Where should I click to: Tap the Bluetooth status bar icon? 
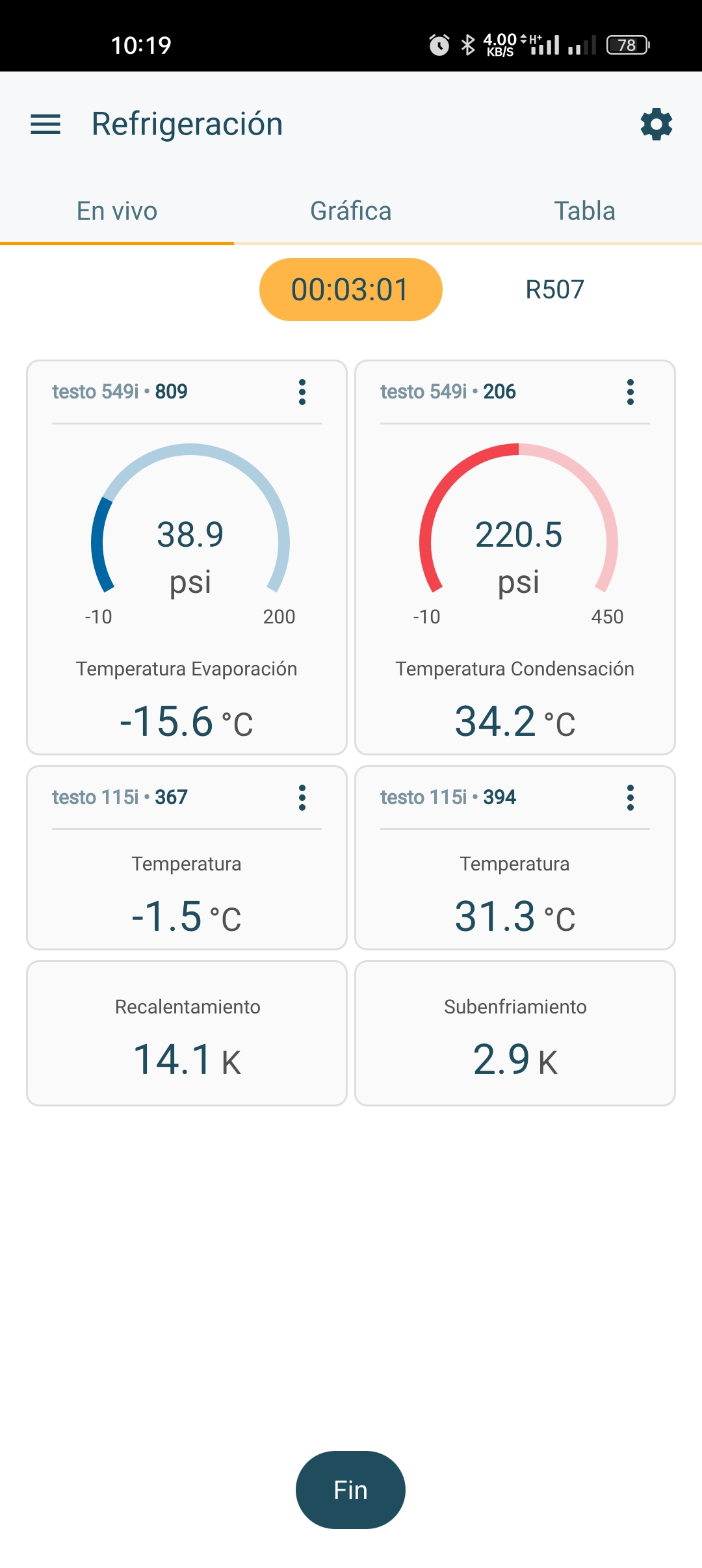point(467,44)
